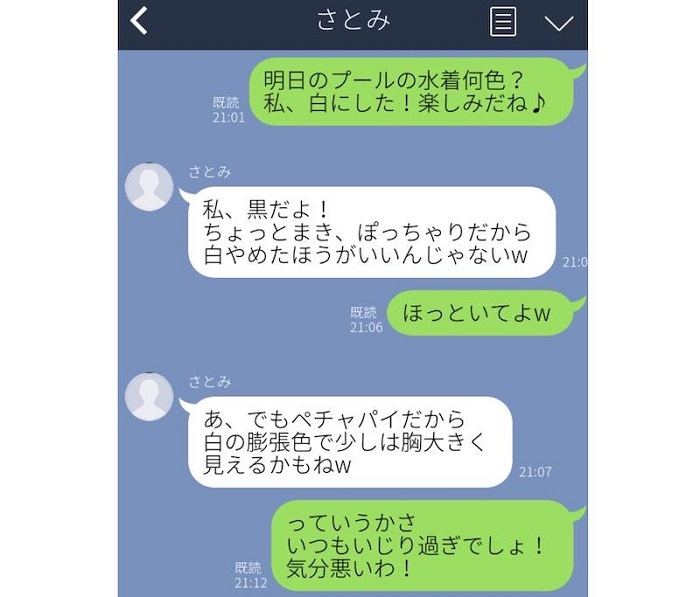Tap さとみ's profile picture beside ペチャパイ message

(x=150, y=396)
